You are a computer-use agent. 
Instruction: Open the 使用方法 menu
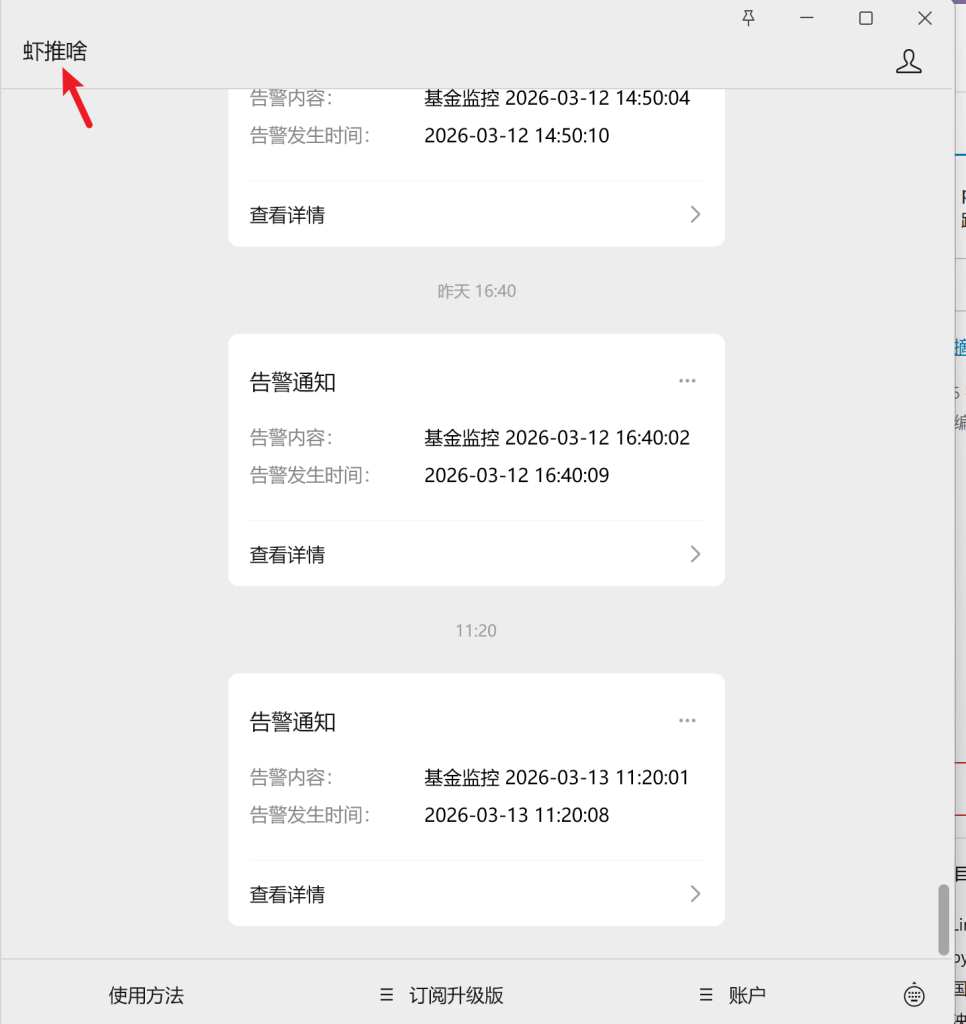tap(146, 996)
